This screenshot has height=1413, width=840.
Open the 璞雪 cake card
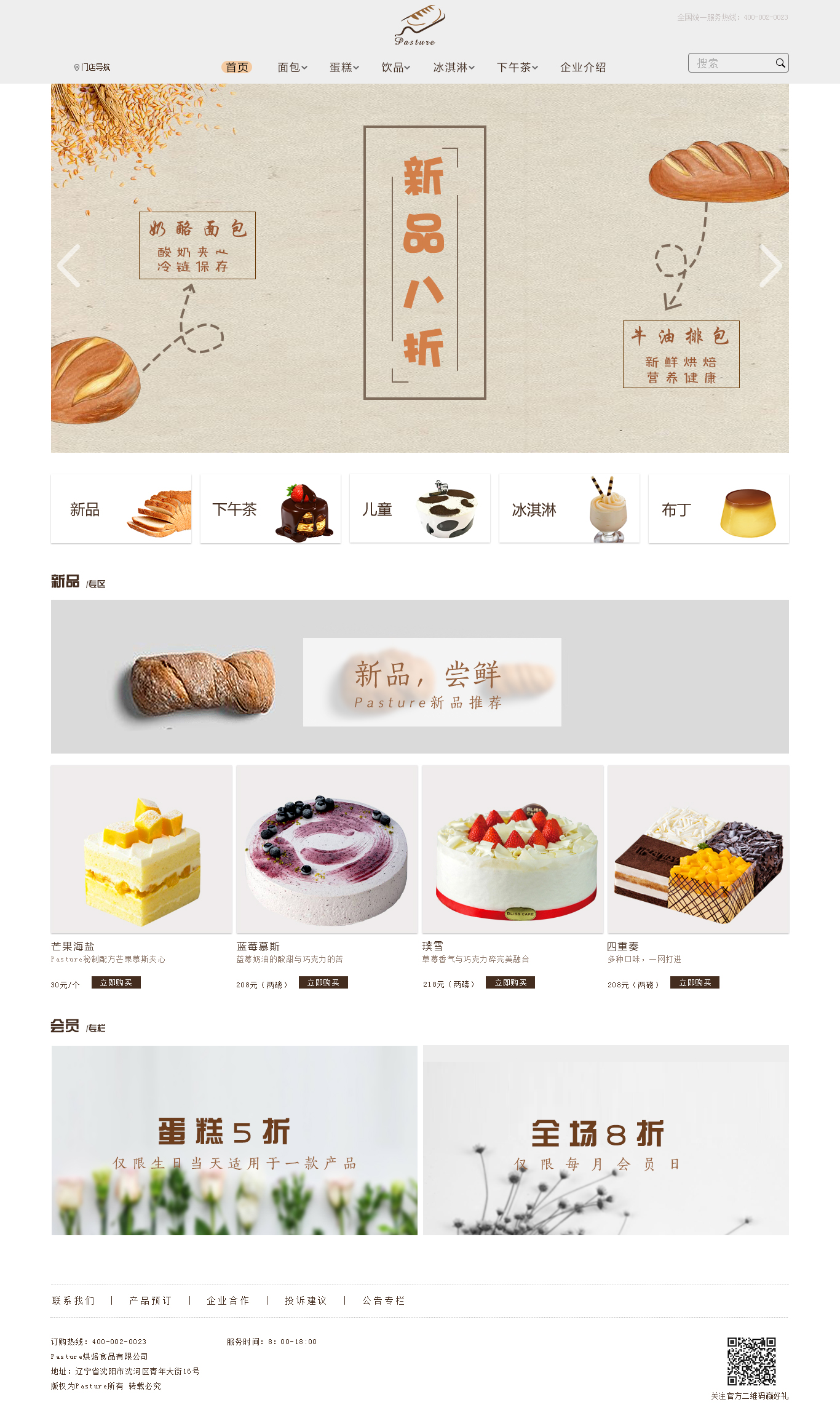point(513,849)
